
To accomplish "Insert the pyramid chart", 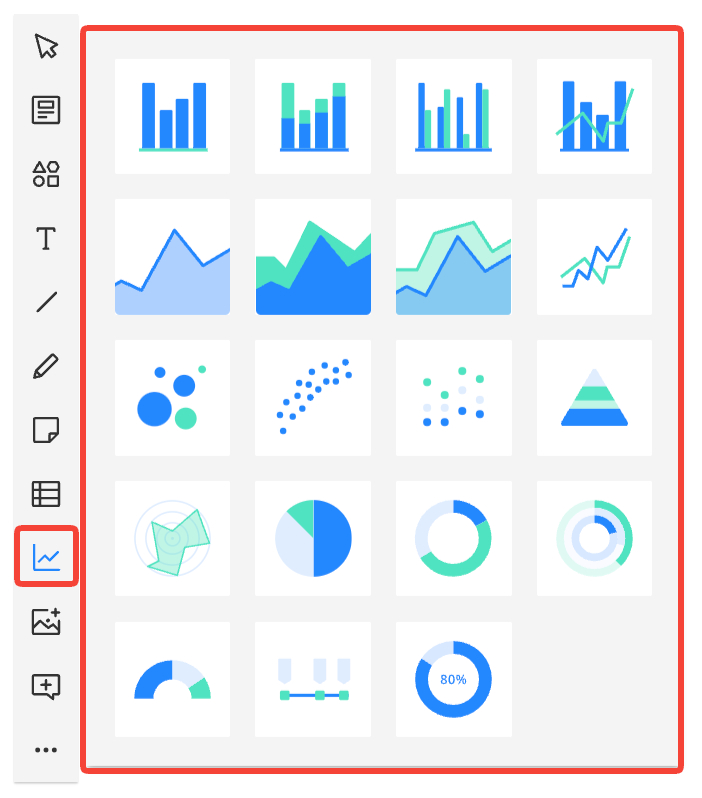I will coord(594,398).
